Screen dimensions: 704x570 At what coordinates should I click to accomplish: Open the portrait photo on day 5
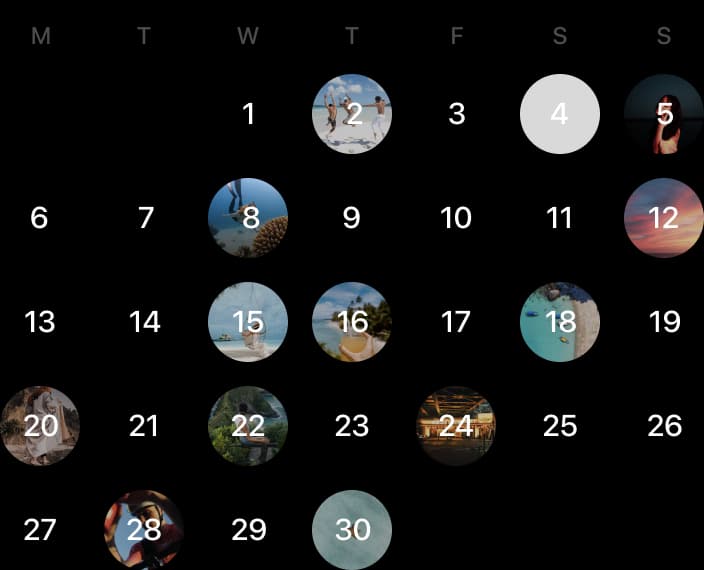[x=665, y=114]
